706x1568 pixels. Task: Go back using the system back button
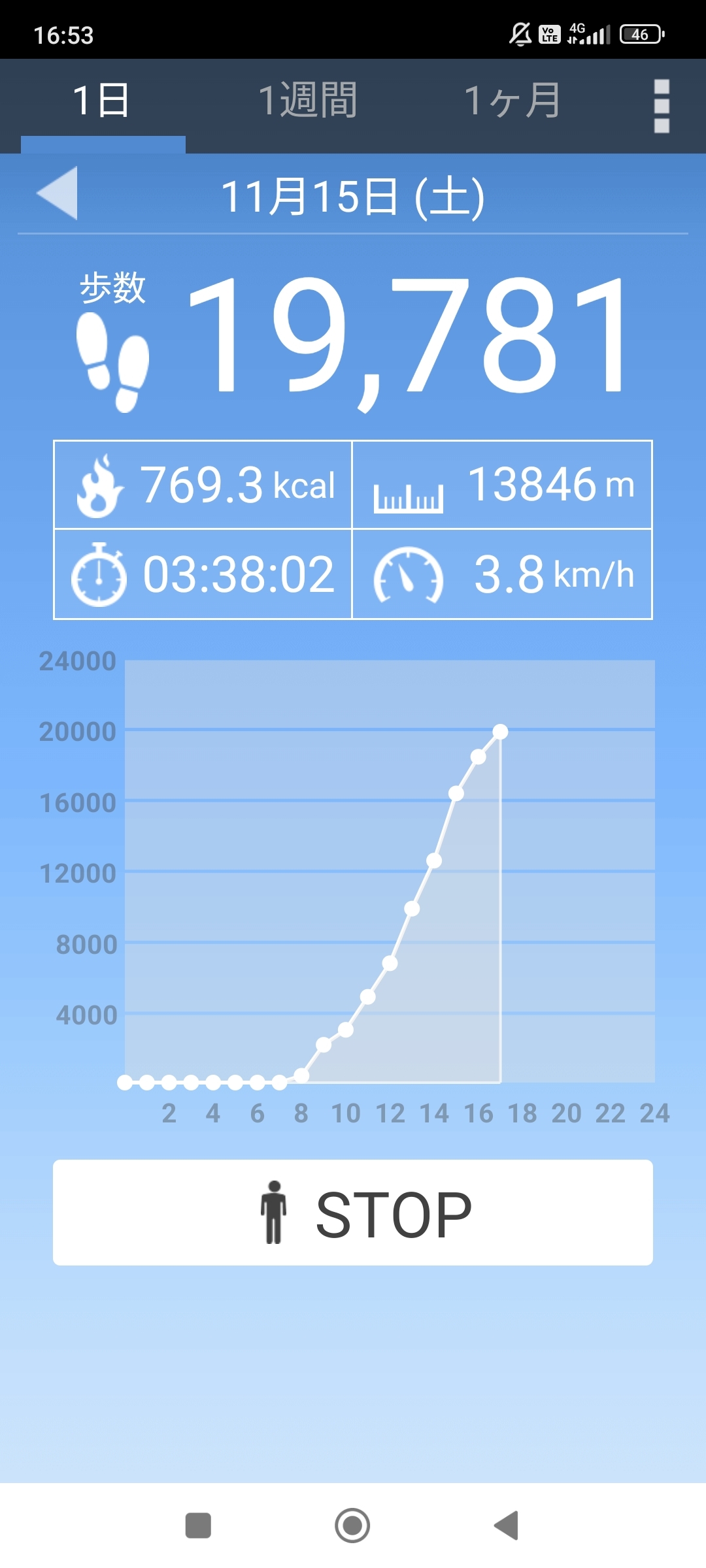pos(507,1526)
